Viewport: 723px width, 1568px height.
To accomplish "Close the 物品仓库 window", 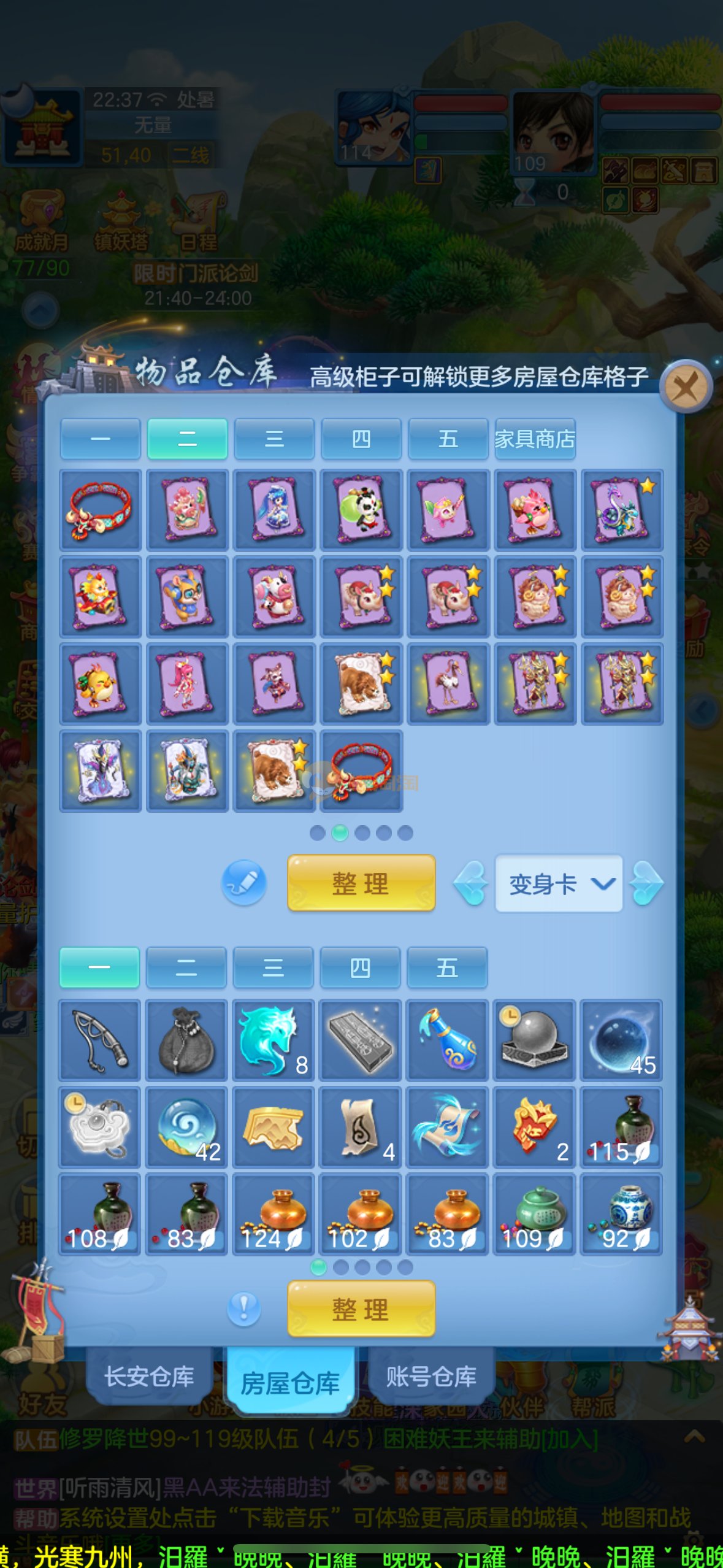I will [x=686, y=386].
